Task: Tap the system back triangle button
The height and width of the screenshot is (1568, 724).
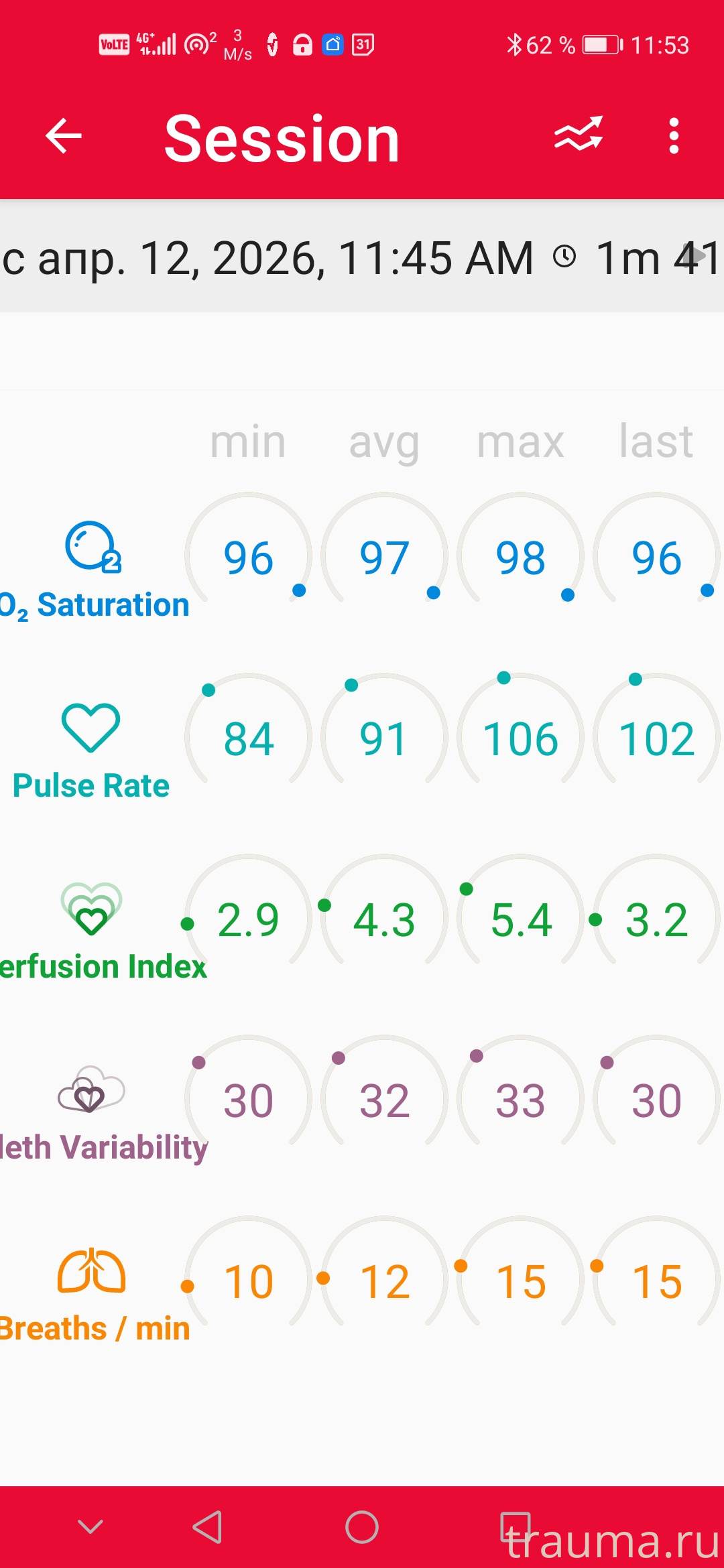Action: pos(208,1527)
